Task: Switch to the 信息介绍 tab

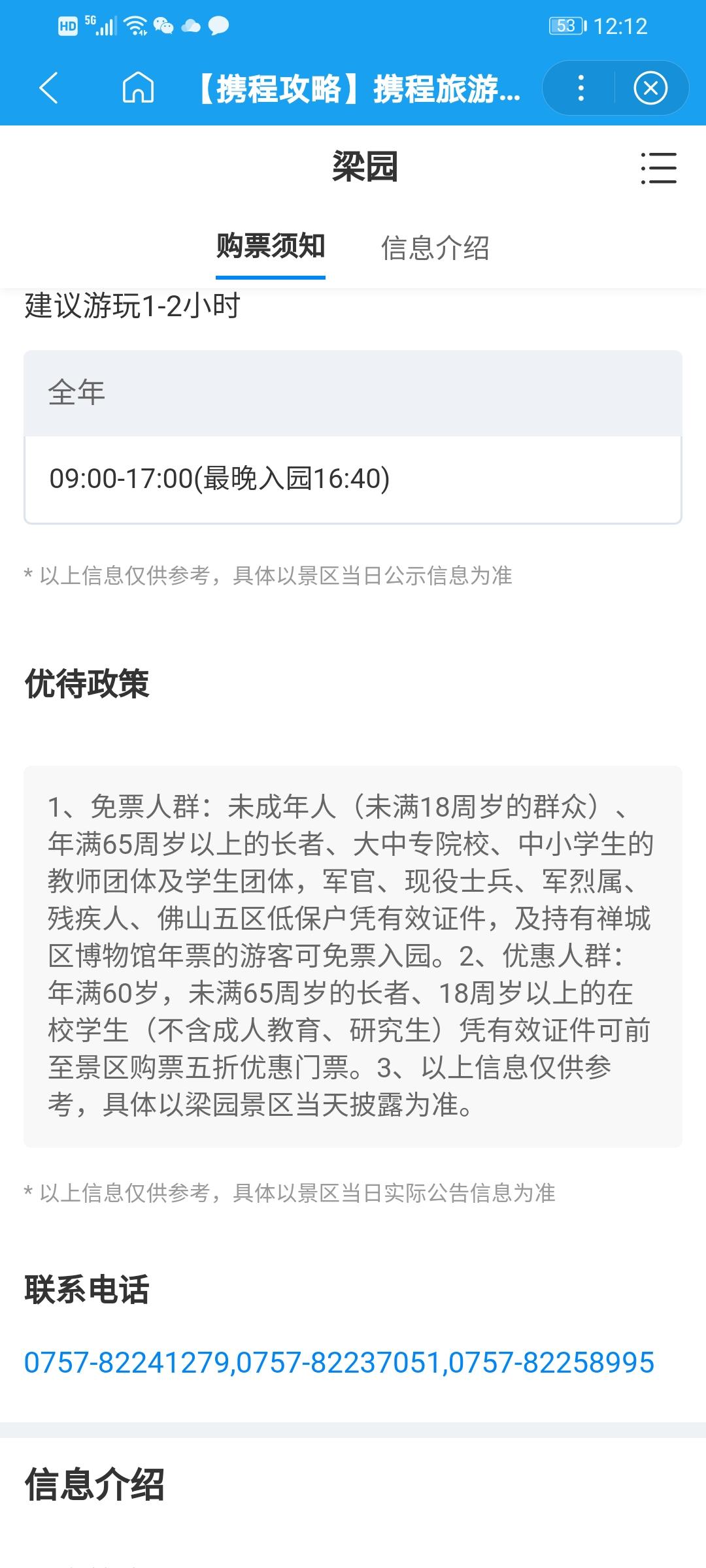Action: point(435,248)
